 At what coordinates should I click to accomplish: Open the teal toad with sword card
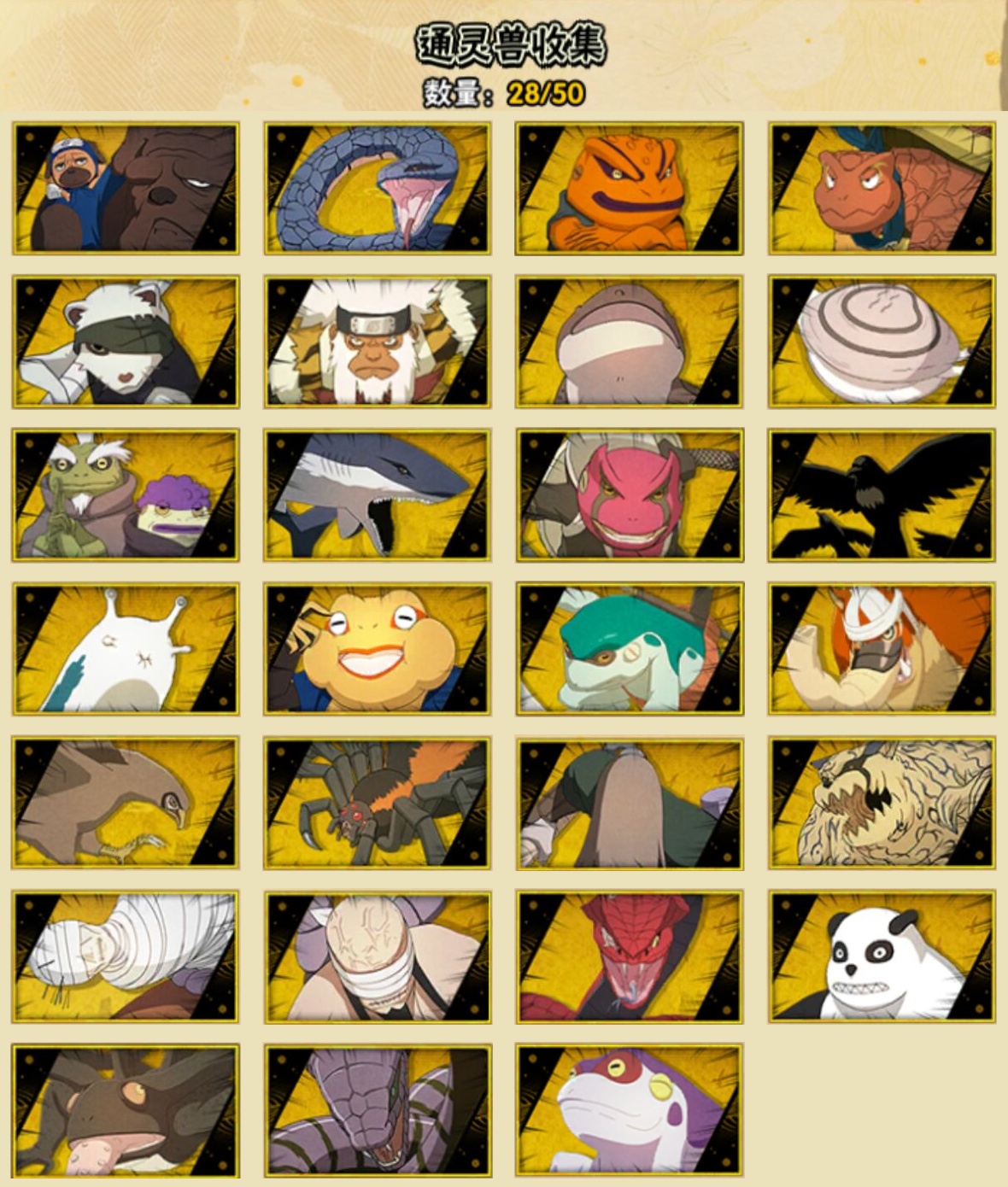tap(629, 649)
